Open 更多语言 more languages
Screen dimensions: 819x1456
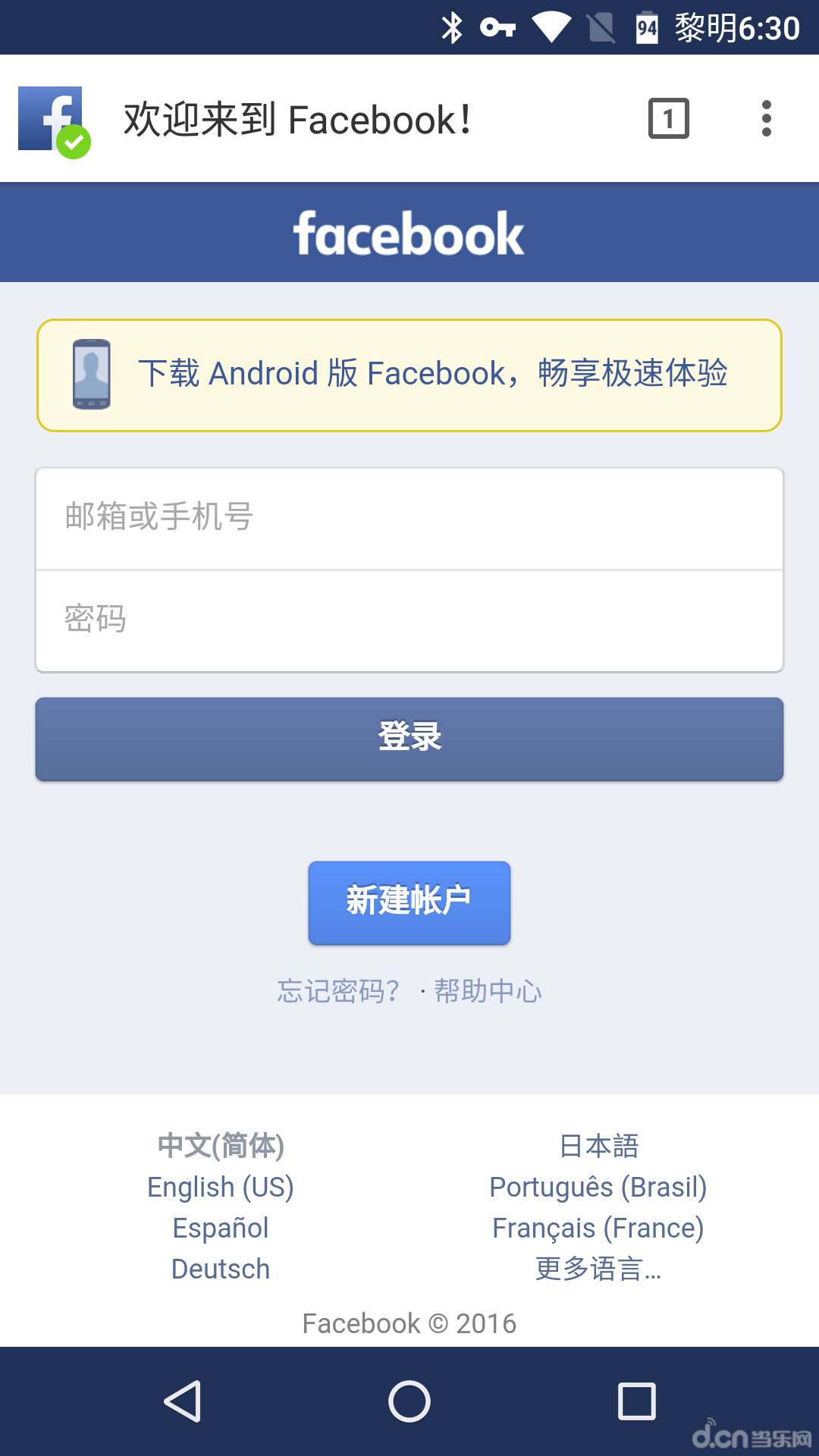click(598, 1269)
